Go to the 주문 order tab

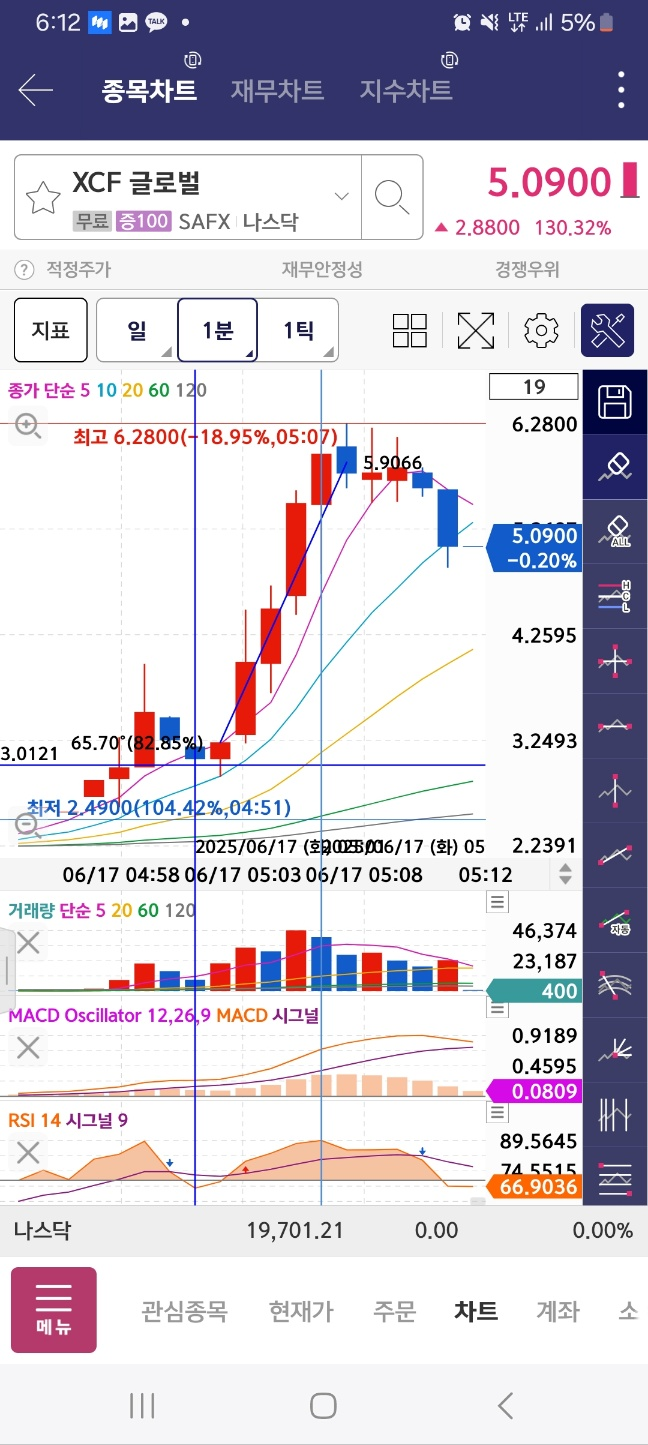click(394, 1311)
